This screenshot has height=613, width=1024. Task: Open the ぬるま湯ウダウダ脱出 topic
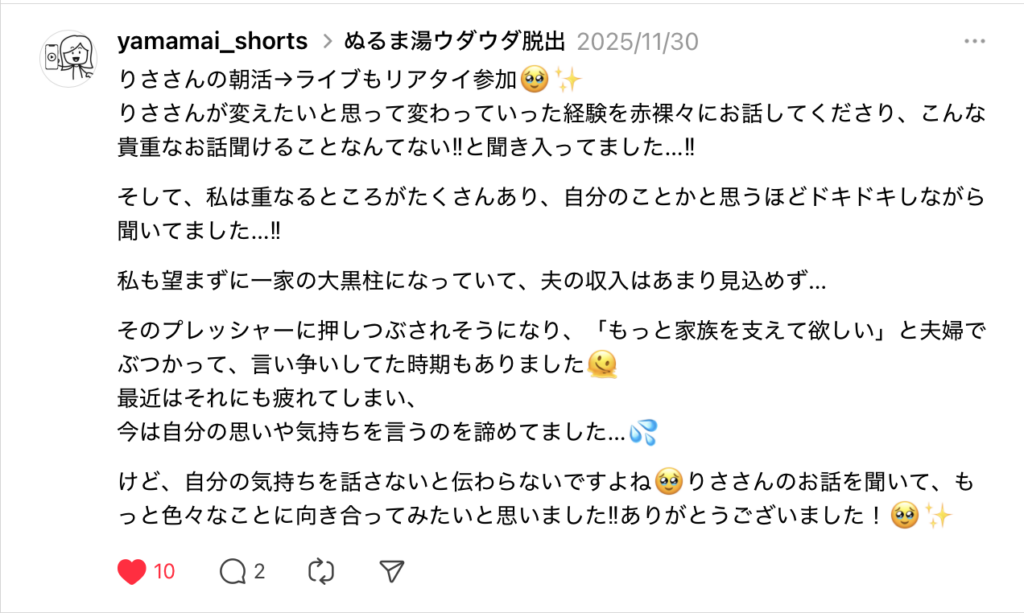pos(455,41)
